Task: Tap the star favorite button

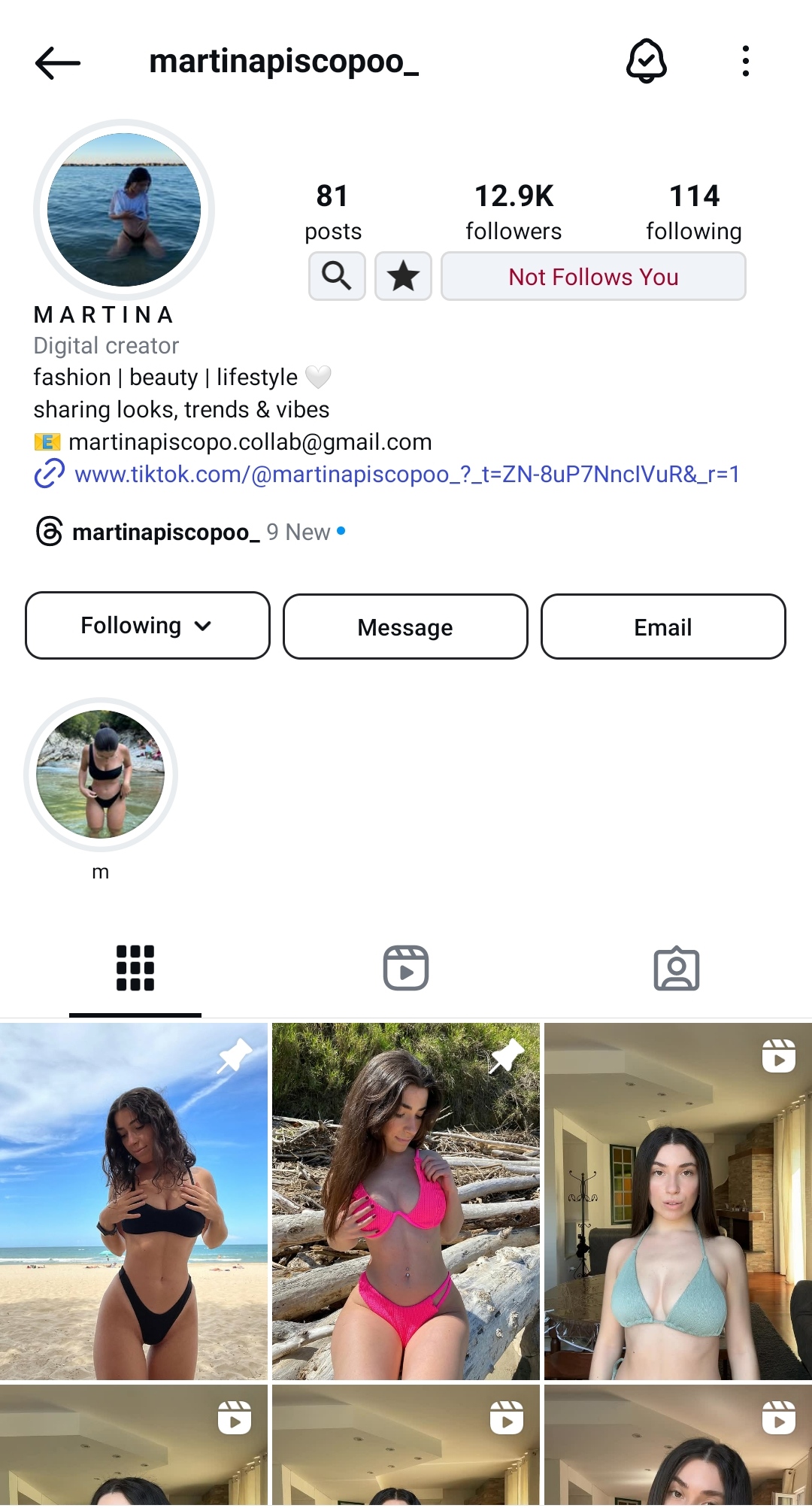Action: 403,276
